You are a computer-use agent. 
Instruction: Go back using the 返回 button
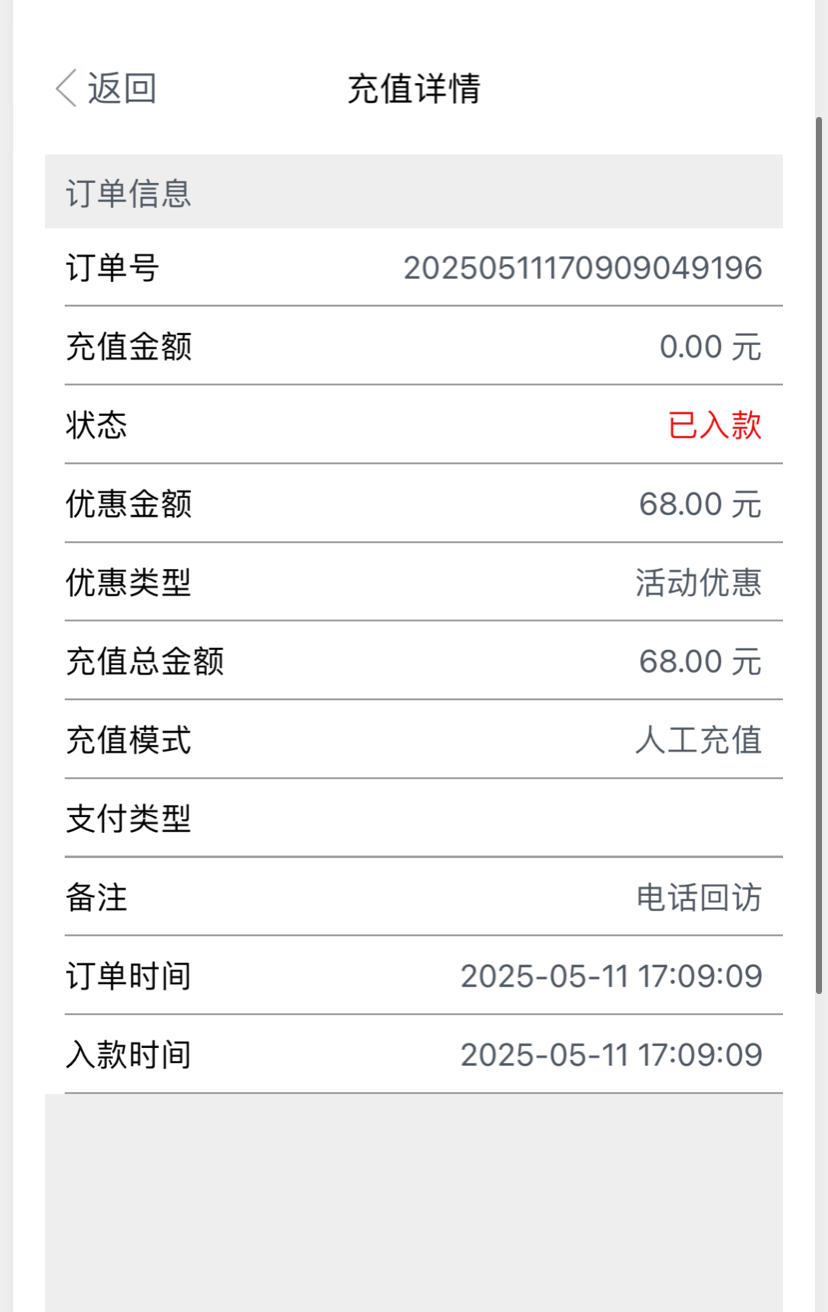pyautogui.click(x=106, y=88)
